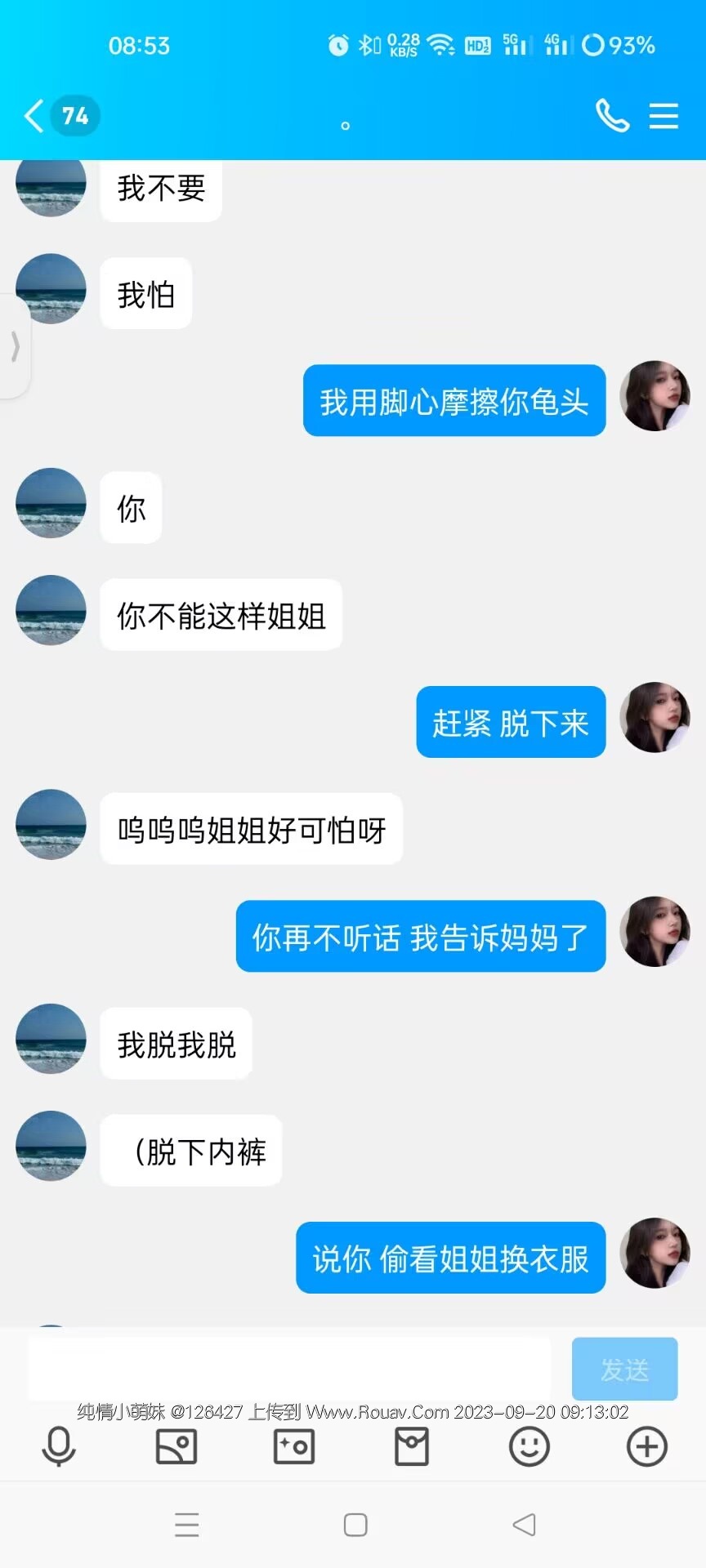This screenshot has width=706, height=1568.
Task: Expand the side handle on the left edge
Action: (14, 346)
